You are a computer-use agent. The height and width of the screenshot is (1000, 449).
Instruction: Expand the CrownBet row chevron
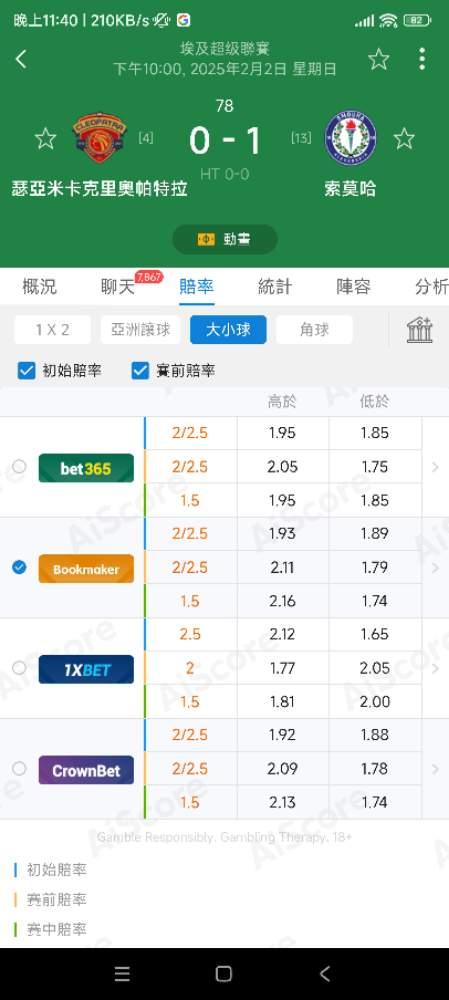click(x=436, y=769)
